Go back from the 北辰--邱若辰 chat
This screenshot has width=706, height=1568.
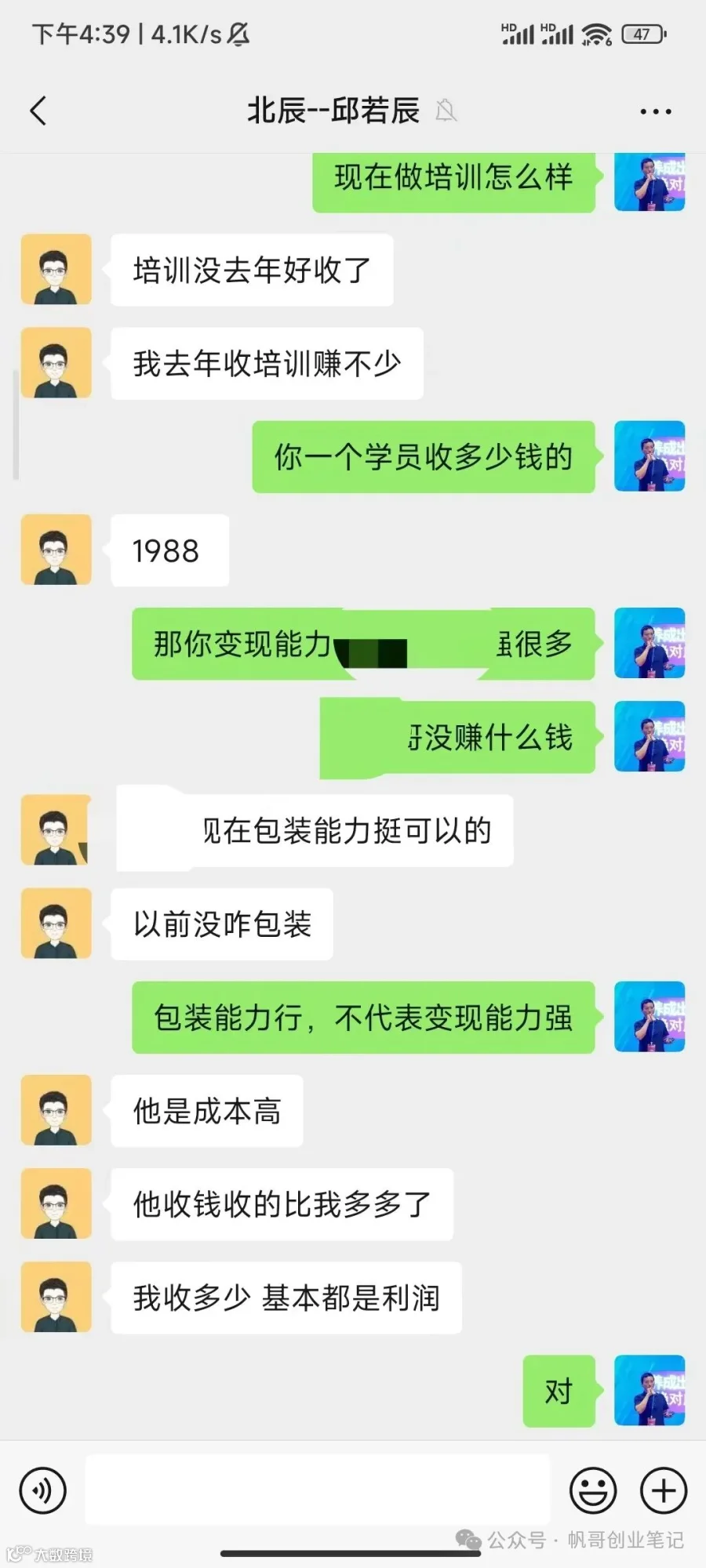[x=38, y=111]
